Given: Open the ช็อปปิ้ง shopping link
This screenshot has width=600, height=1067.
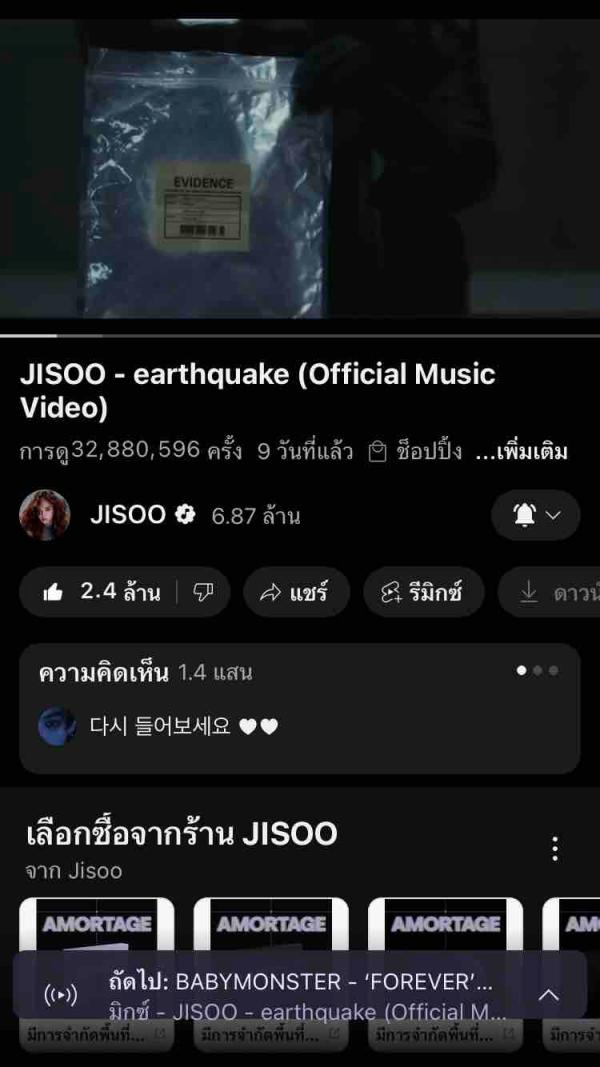Looking at the screenshot, I should [x=416, y=451].
